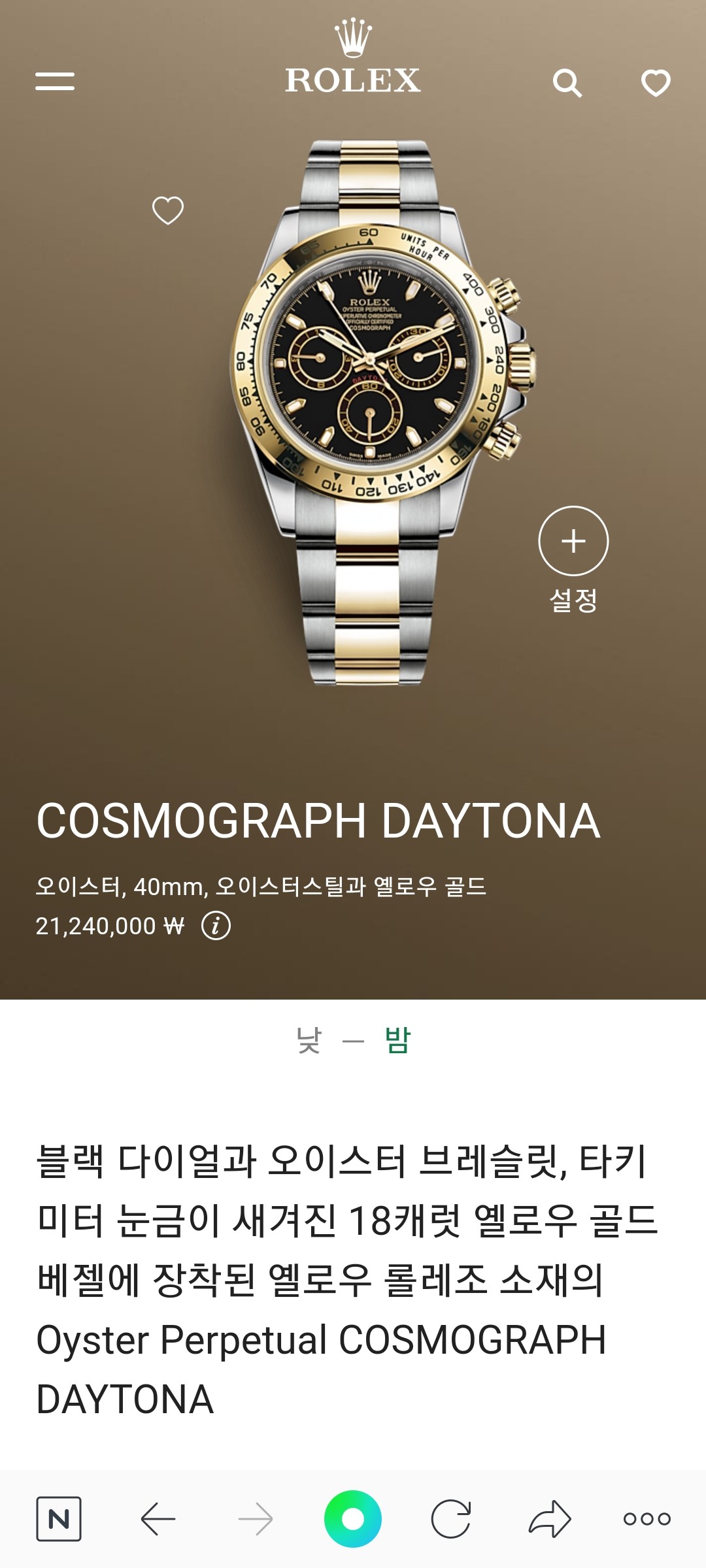Switch to the 낮 view
Screen dimensions: 706x1568
pyautogui.click(x=309, y=1040)
